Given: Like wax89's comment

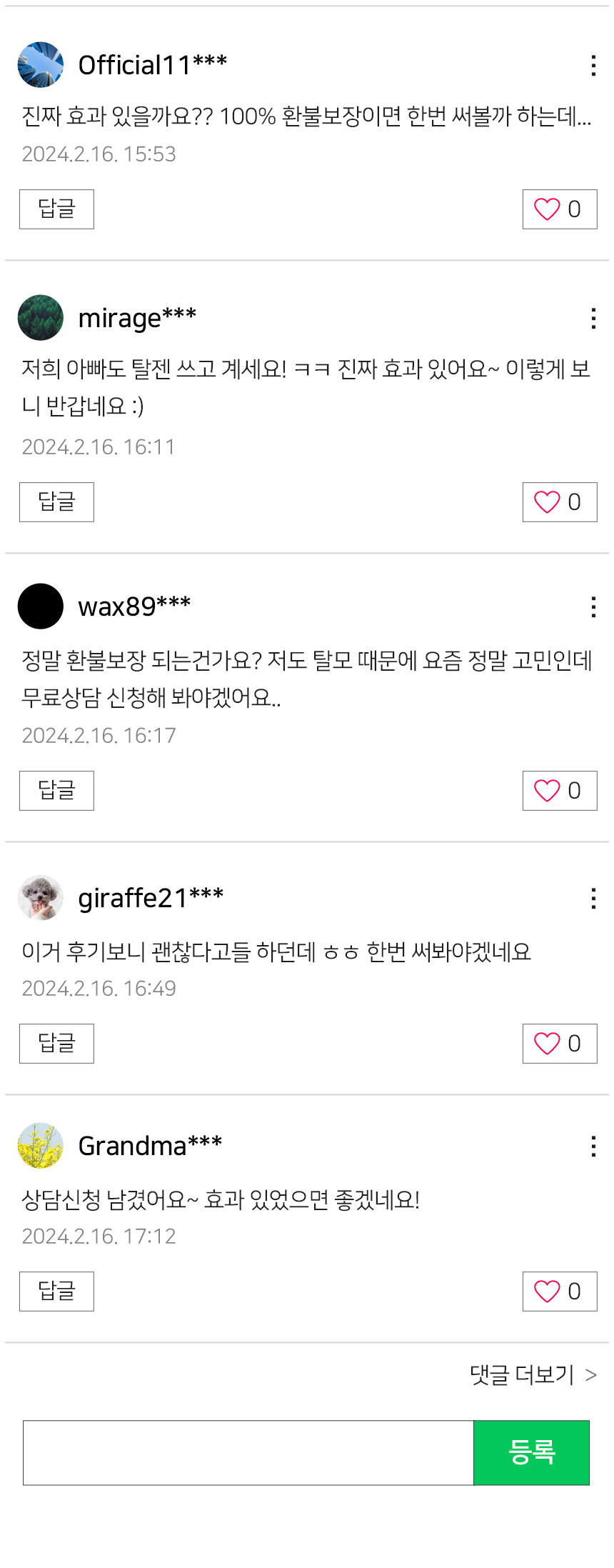Looking at the screenshot, I should 559,791.
